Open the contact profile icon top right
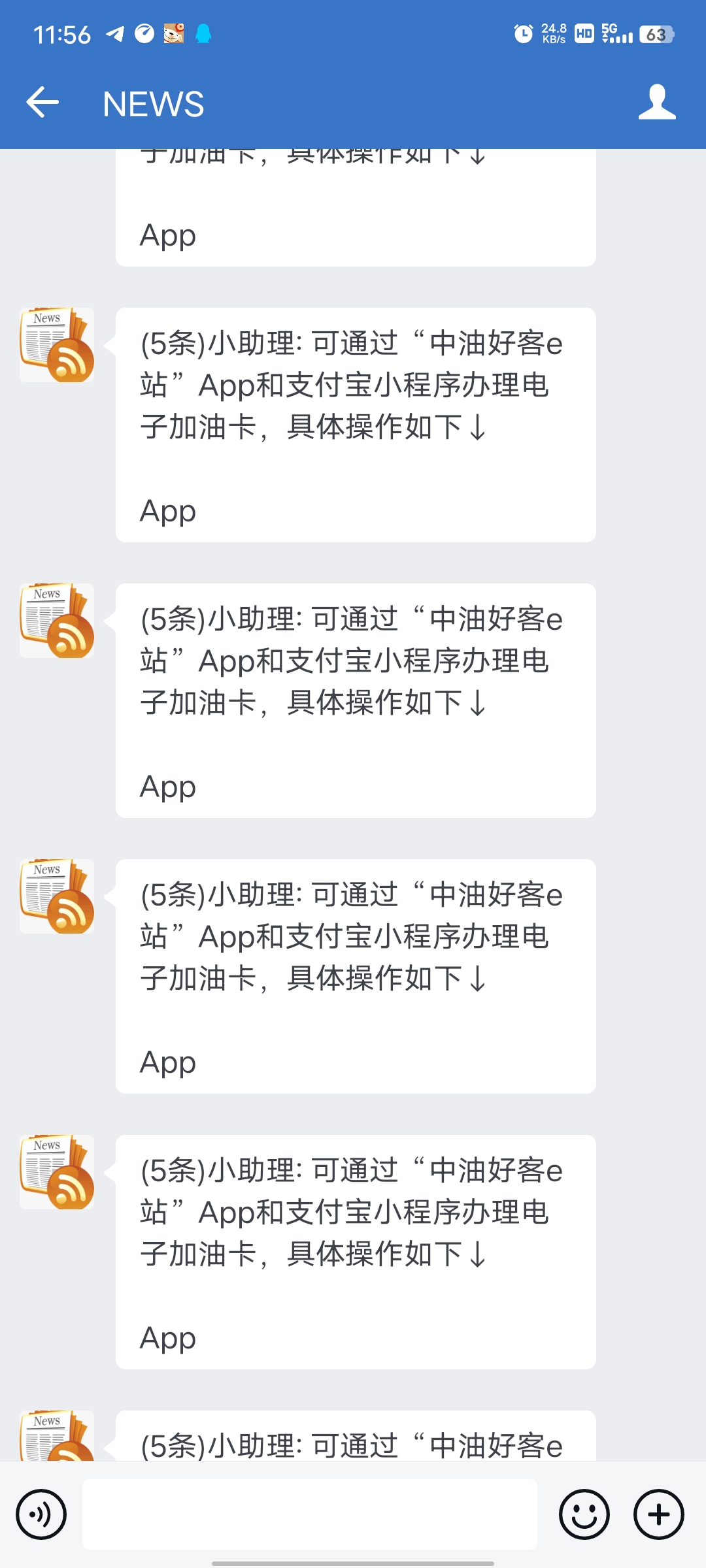 click(x=658, y=101)
